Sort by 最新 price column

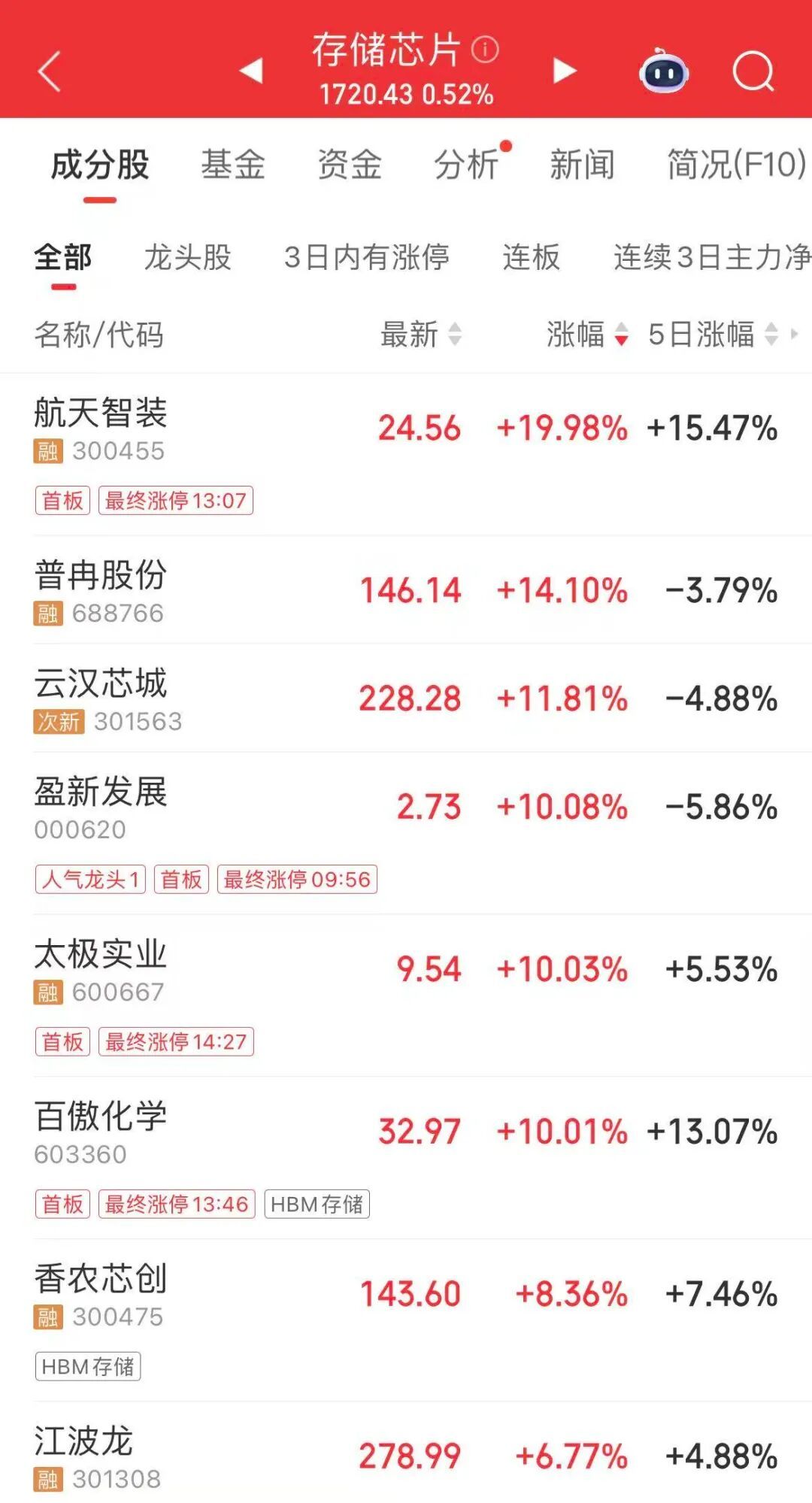tap(420, 334)
